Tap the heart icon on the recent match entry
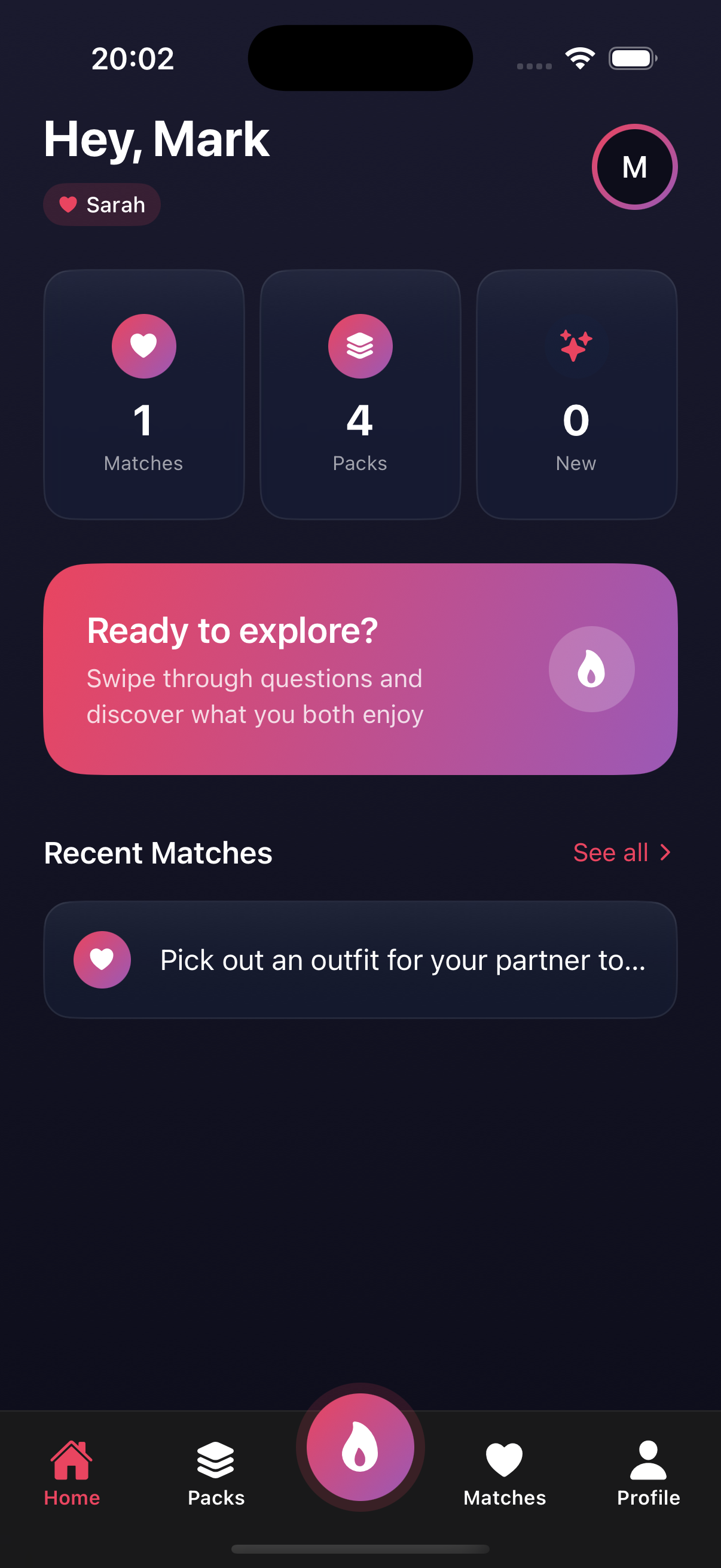Viewport: 721px width, 1568px height. coord(102,959)
